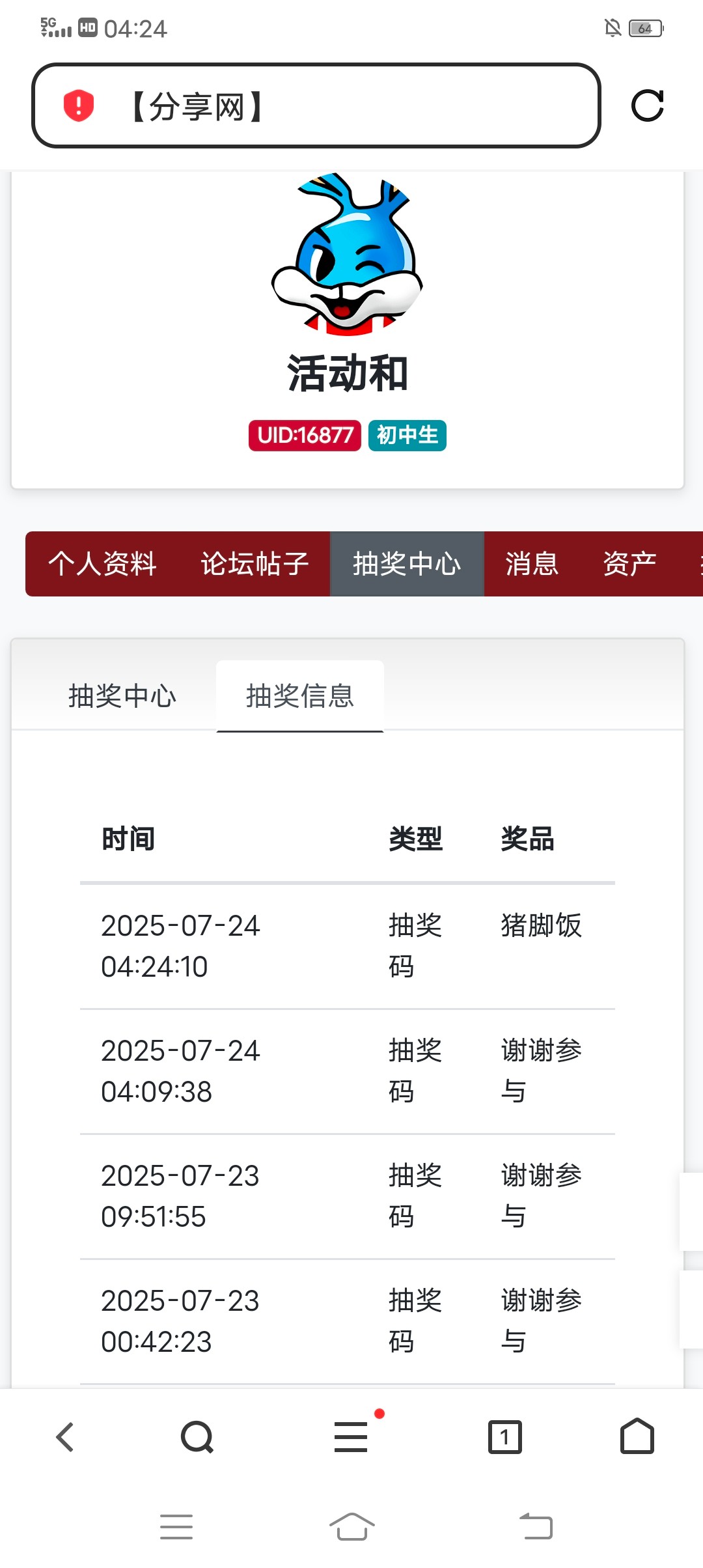Reload the page with the refresh icon

click(x=647, y=105)
